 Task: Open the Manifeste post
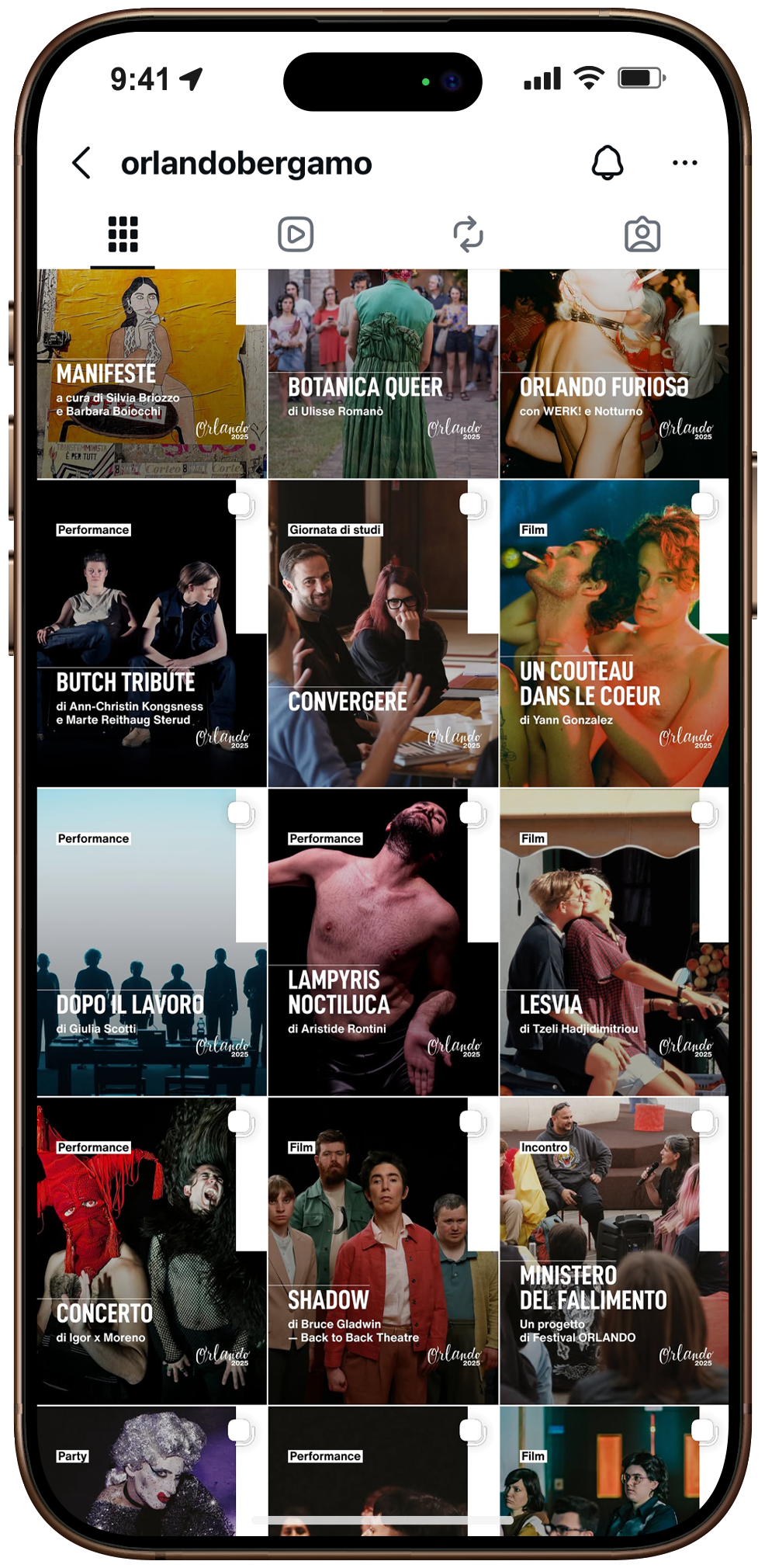click(x=151, y=374)
